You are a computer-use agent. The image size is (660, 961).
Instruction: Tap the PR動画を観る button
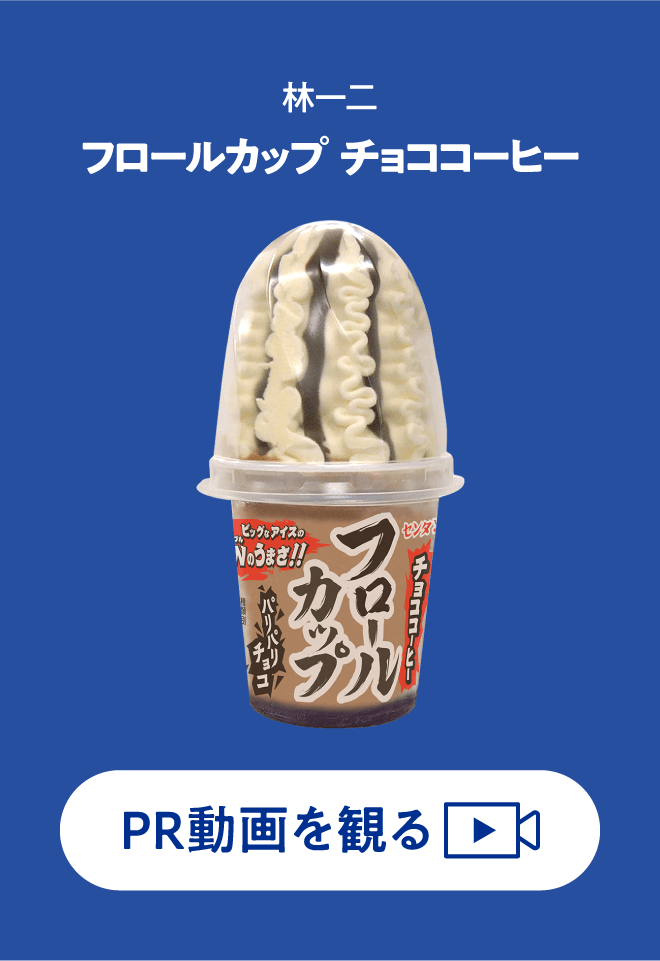[330, 830]
